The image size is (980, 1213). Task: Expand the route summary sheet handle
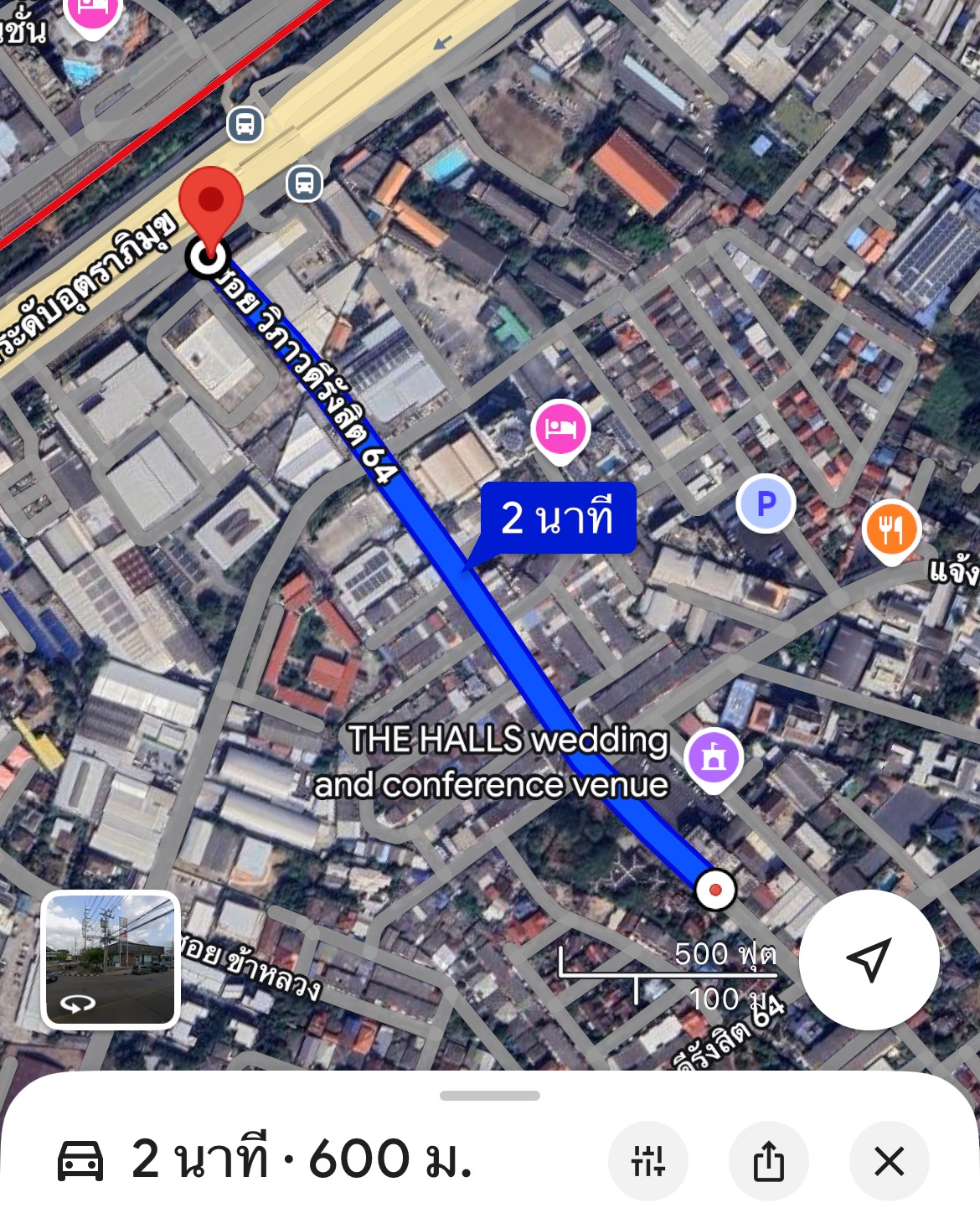490,1096
